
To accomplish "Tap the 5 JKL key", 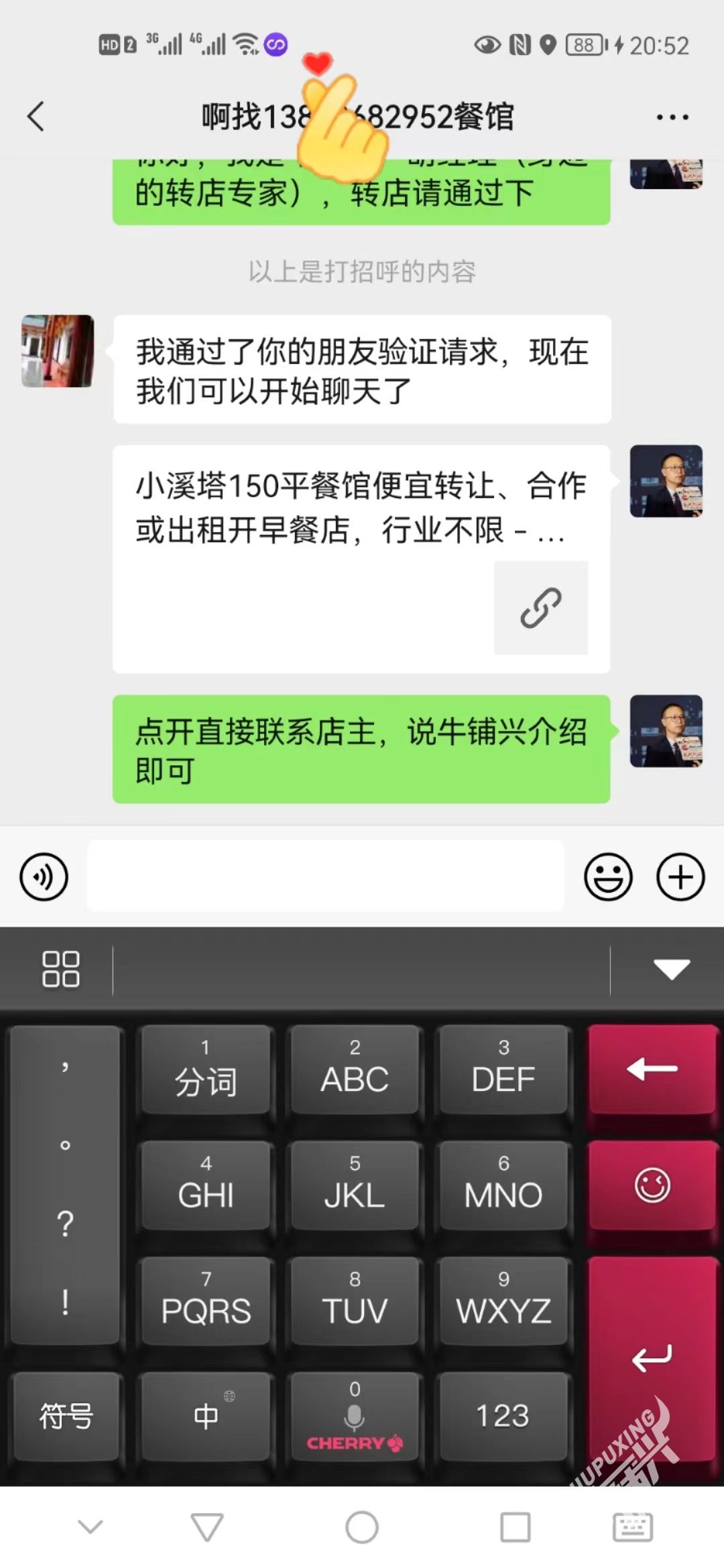I will (x=355, y=1185).
